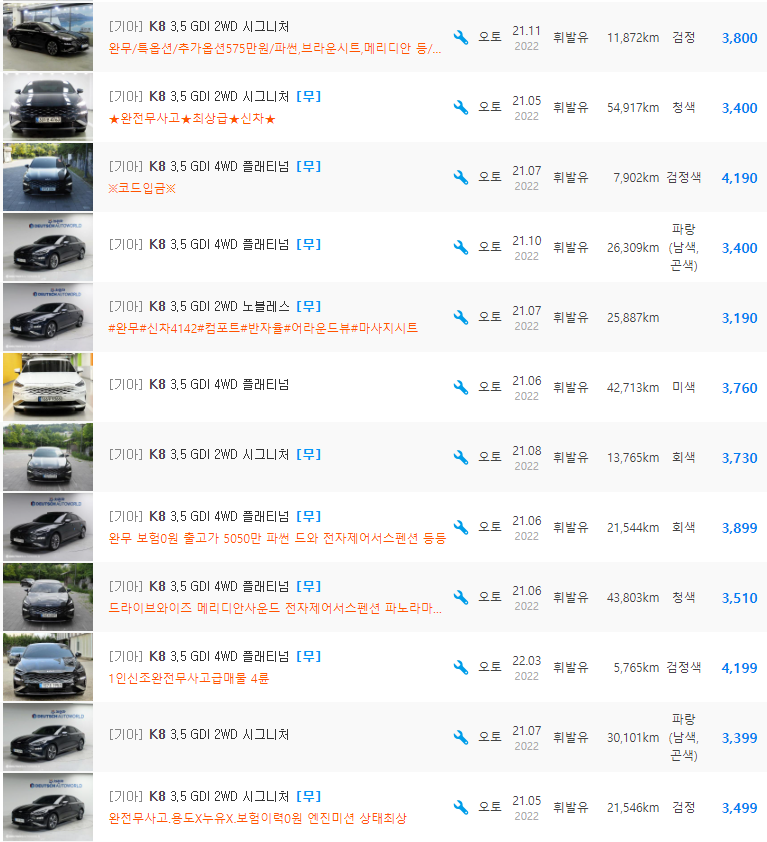Click the wrench icon for the 26,309km 4WD Platinum
This screenshot has width=767, height=842.
[x=460, y=247]
